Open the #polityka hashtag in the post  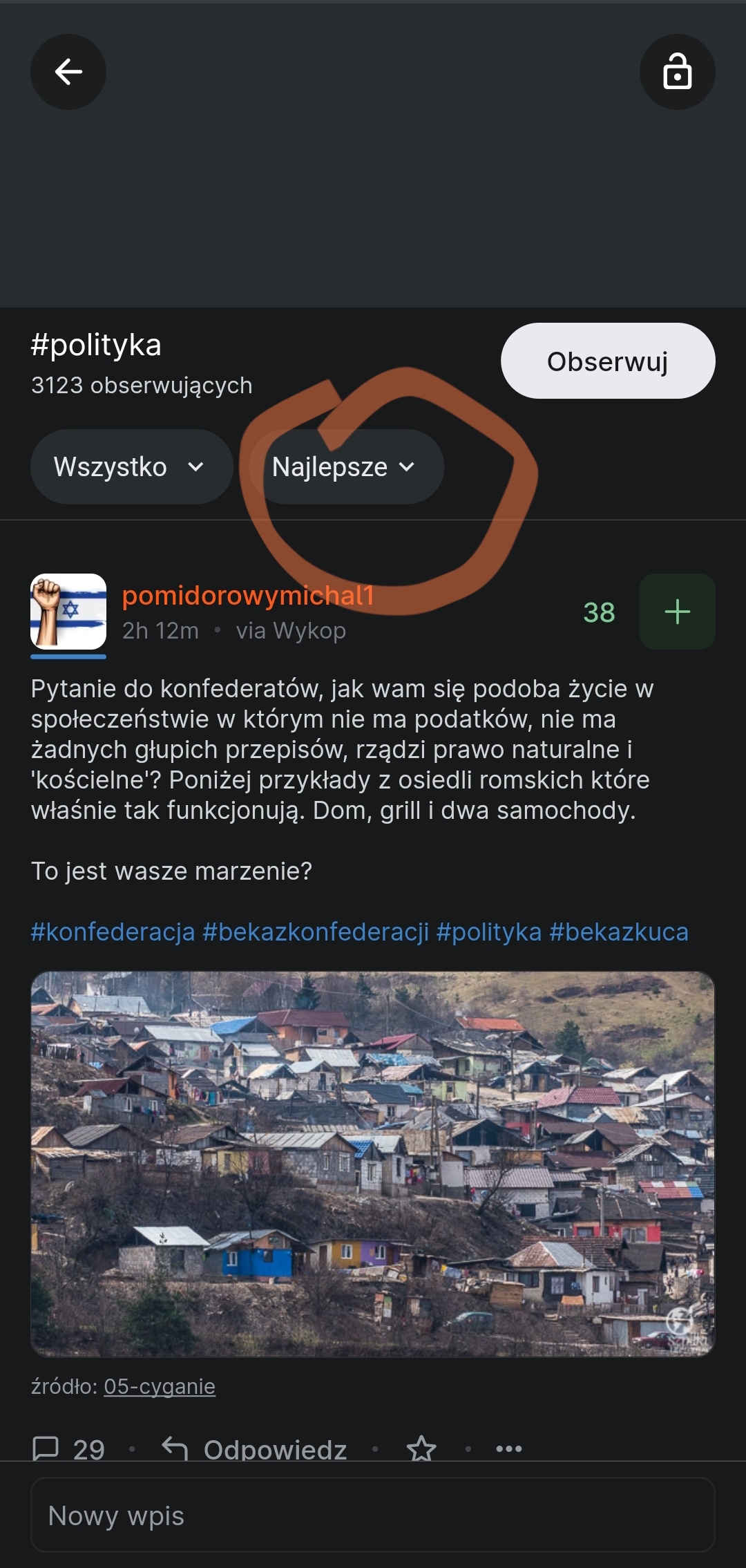[489, 932]
